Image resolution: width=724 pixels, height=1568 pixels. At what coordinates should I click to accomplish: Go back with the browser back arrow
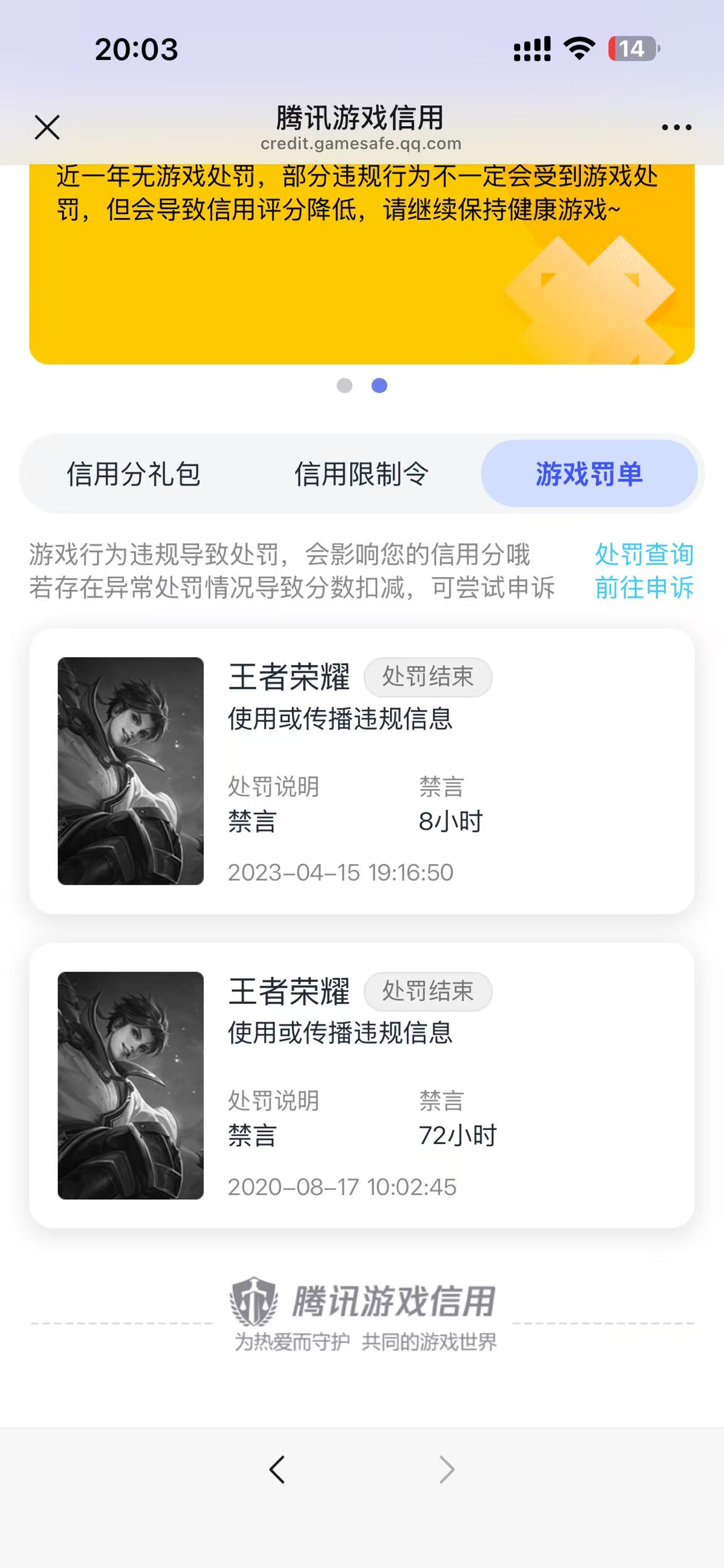click(x=277, y=1470)
